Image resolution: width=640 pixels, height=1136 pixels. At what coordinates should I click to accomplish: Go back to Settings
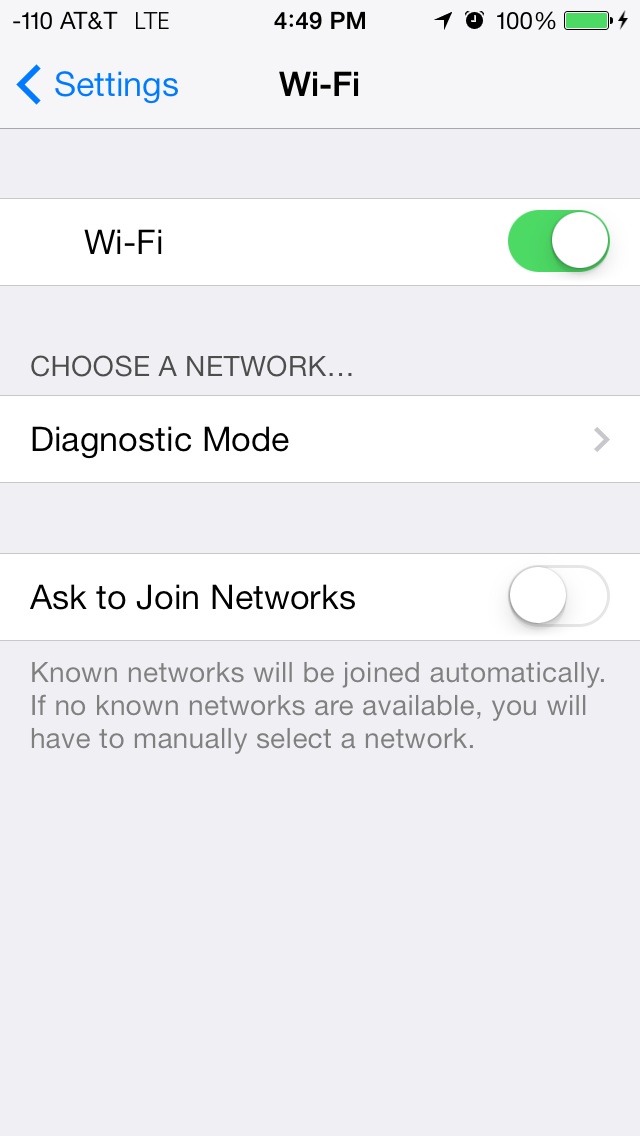(97, 85)
